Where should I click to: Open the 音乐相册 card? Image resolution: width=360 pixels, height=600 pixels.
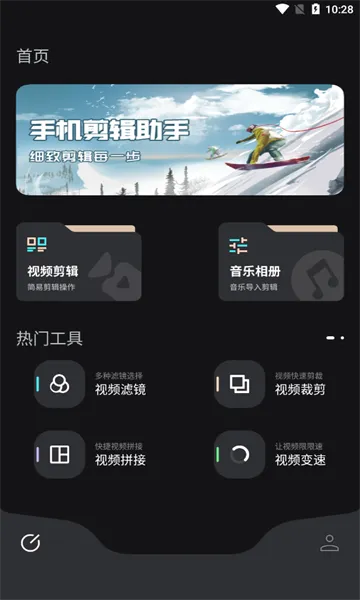click(x=281, y=262)
